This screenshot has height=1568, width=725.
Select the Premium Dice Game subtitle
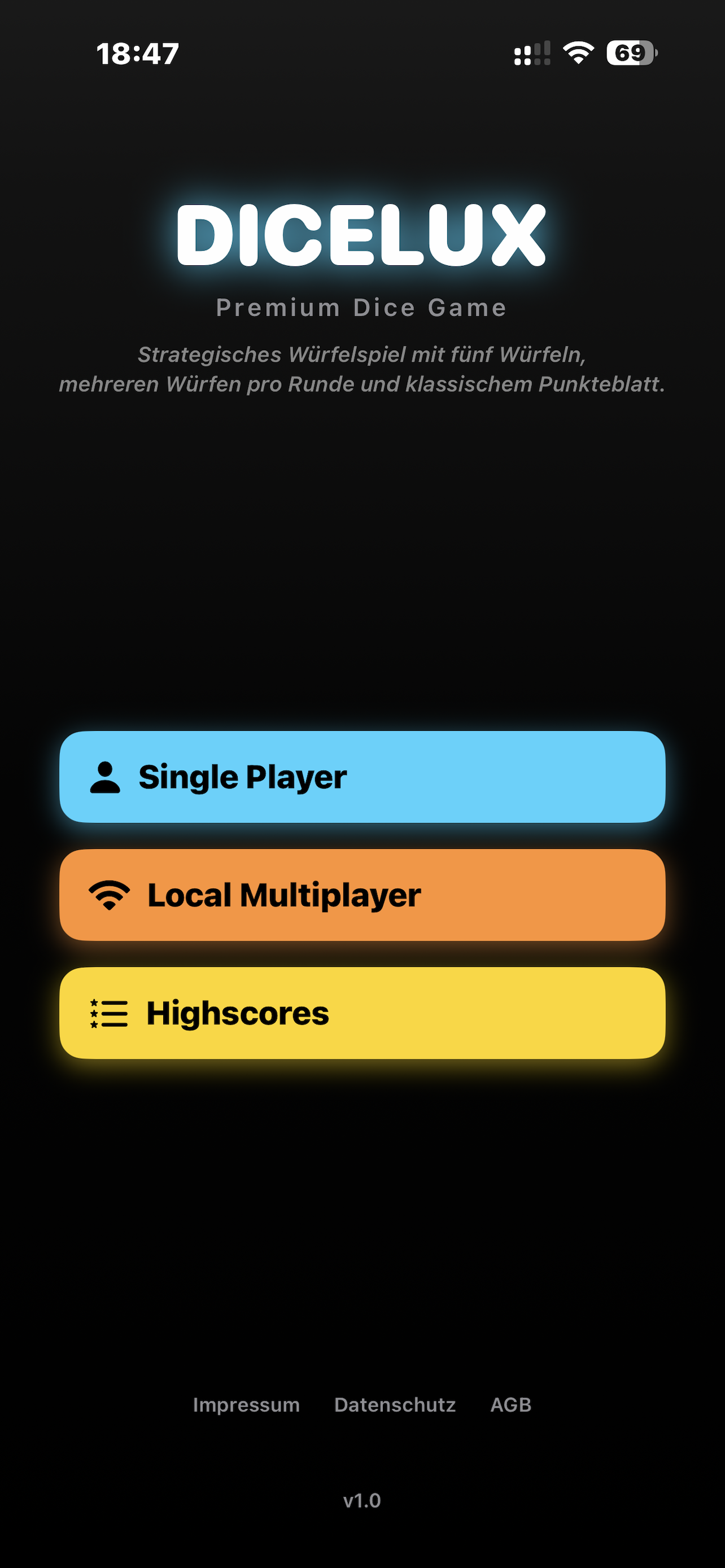point(362,308)
